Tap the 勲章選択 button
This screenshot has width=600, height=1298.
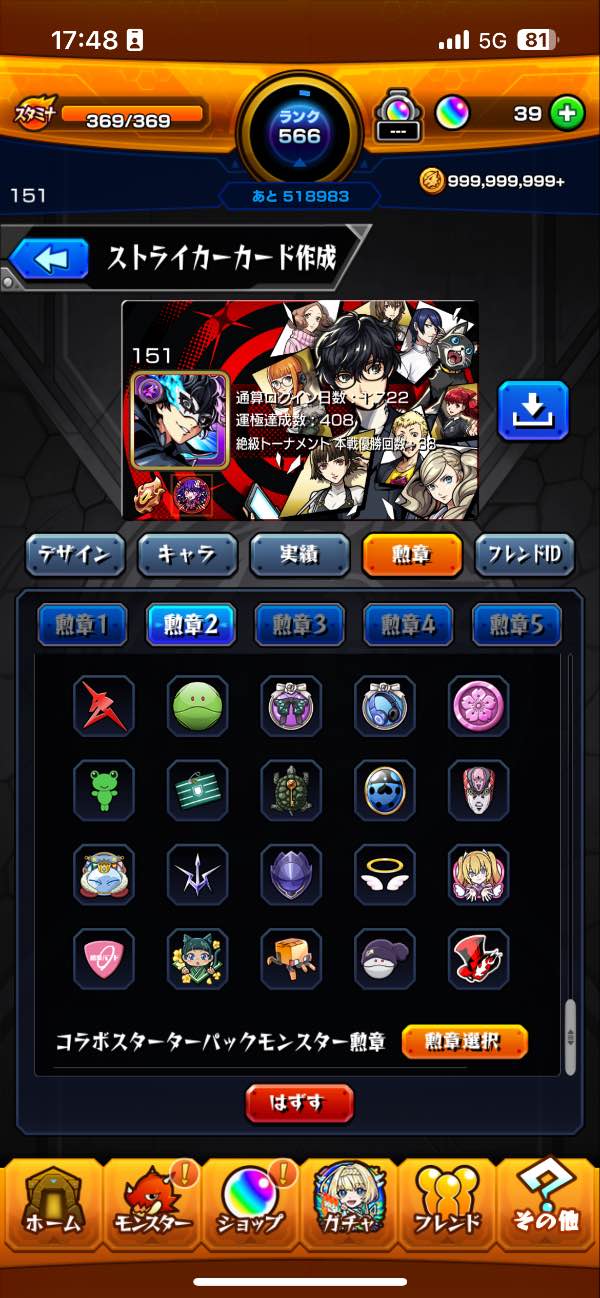[x=464, y=1042]
